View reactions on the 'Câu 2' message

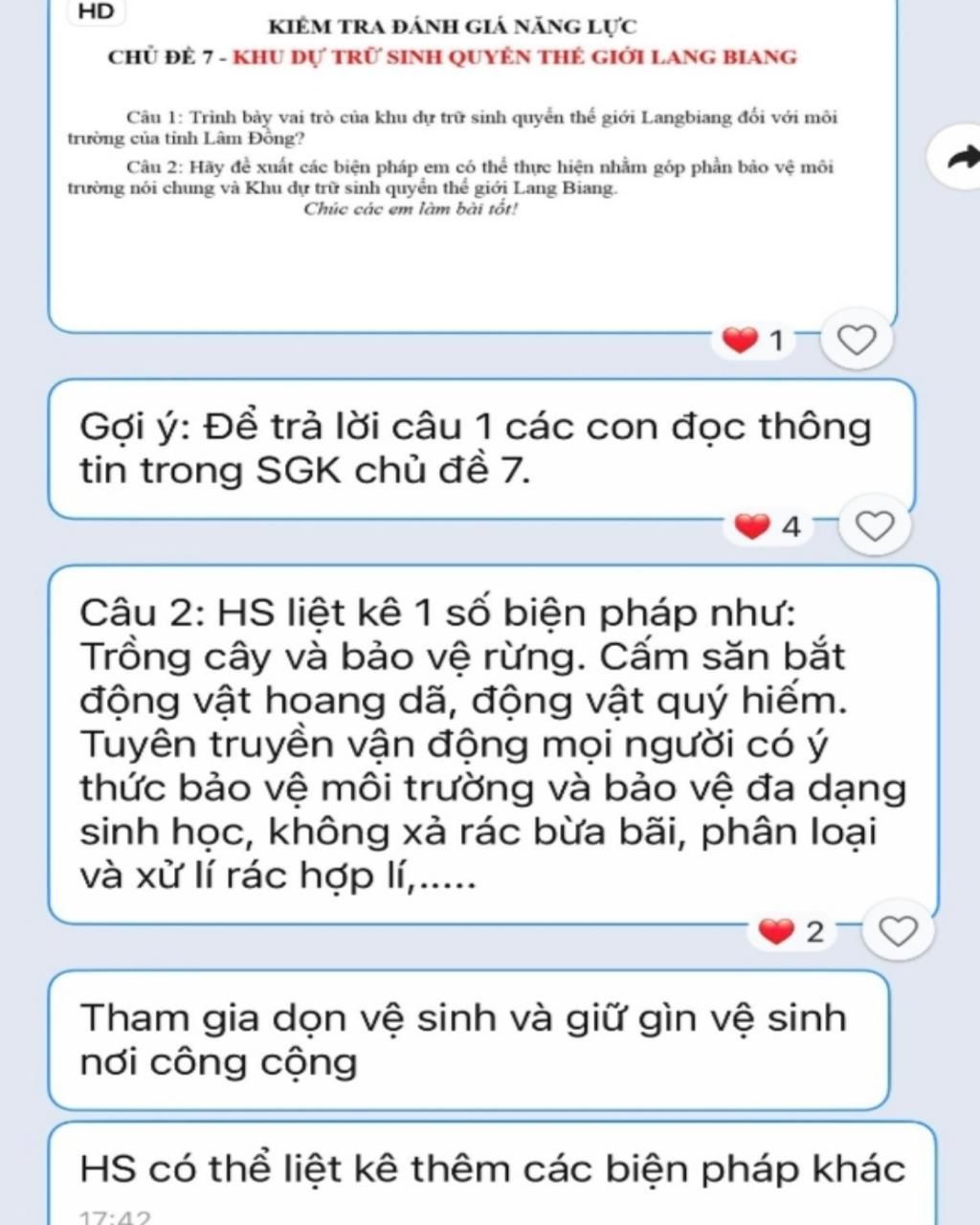[x=791, y=931]
